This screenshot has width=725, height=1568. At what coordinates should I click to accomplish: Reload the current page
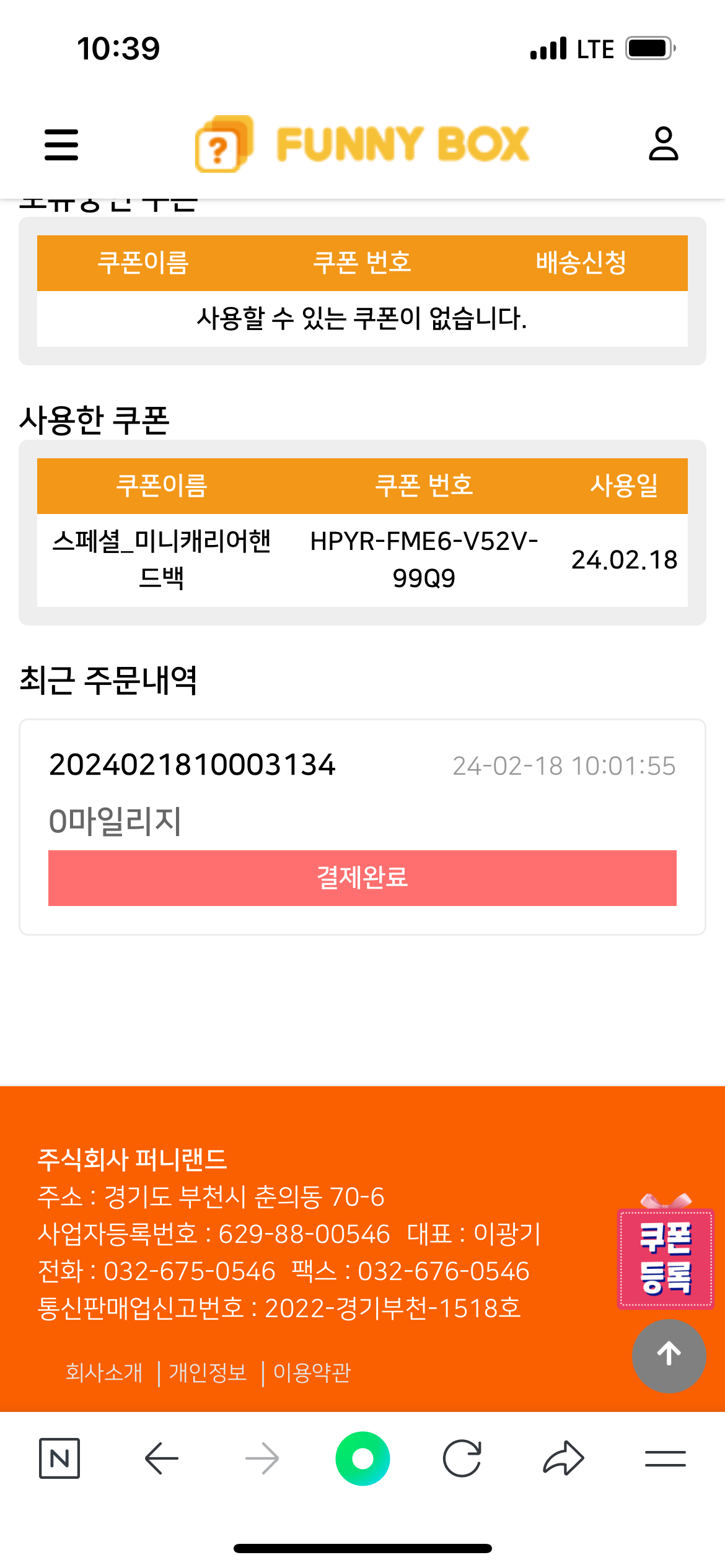tap(462, 1458)
